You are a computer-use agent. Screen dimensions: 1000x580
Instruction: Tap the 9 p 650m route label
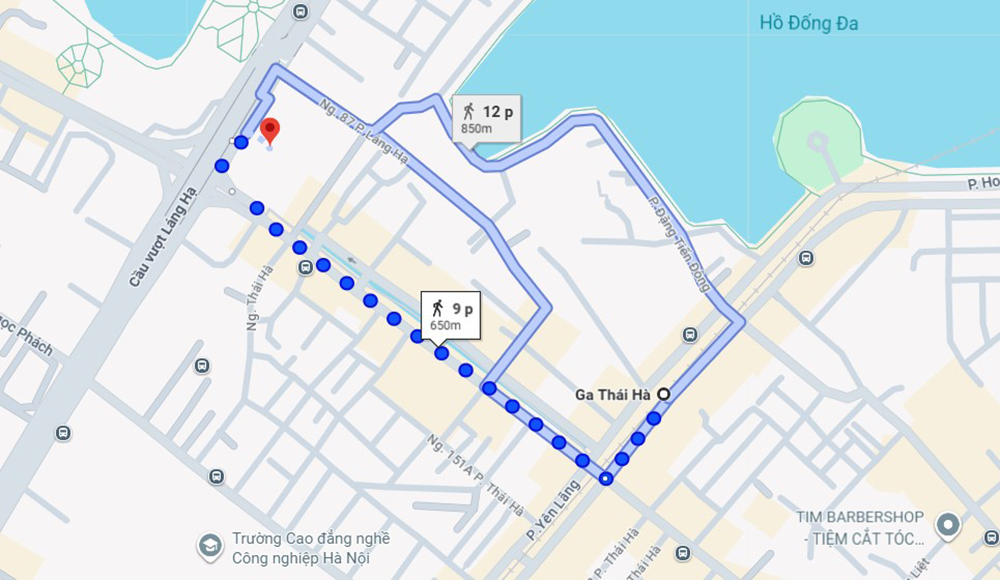[448, 315]
